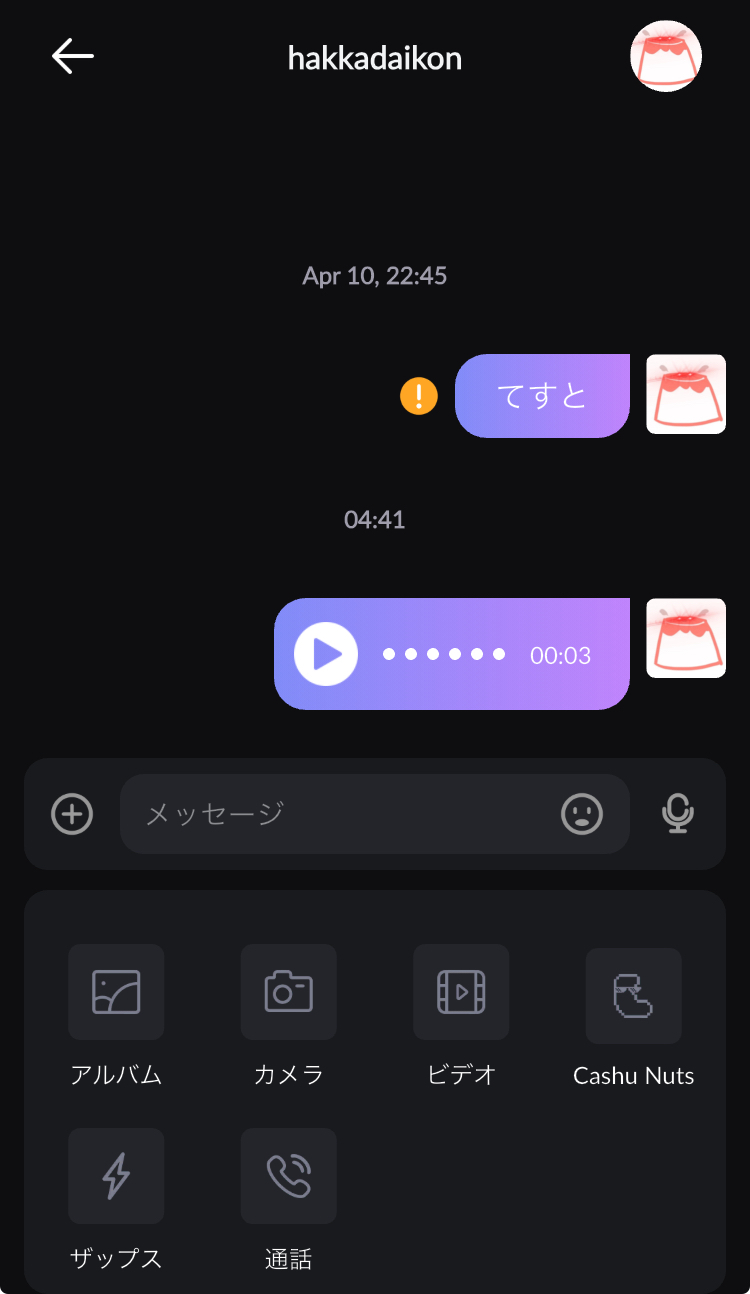
Task: Select ビデオ to send a video
Action: [x=461, y=992]
